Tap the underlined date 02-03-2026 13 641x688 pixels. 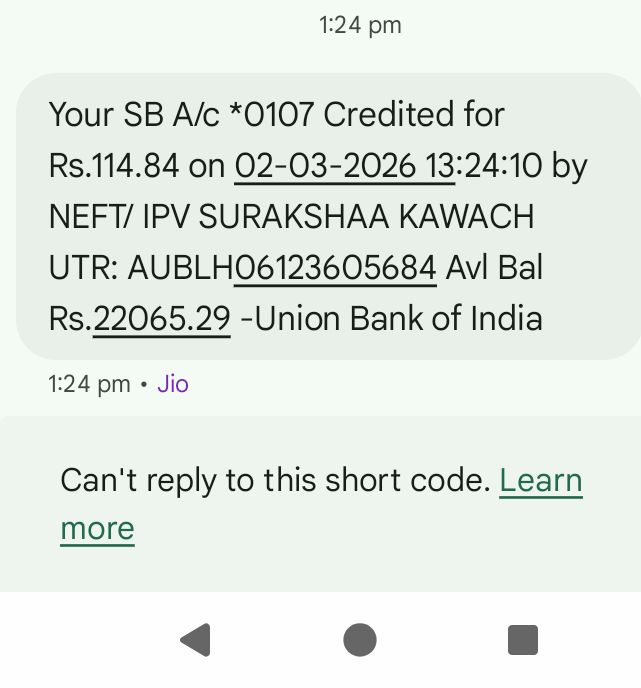[x=344, y=166]
